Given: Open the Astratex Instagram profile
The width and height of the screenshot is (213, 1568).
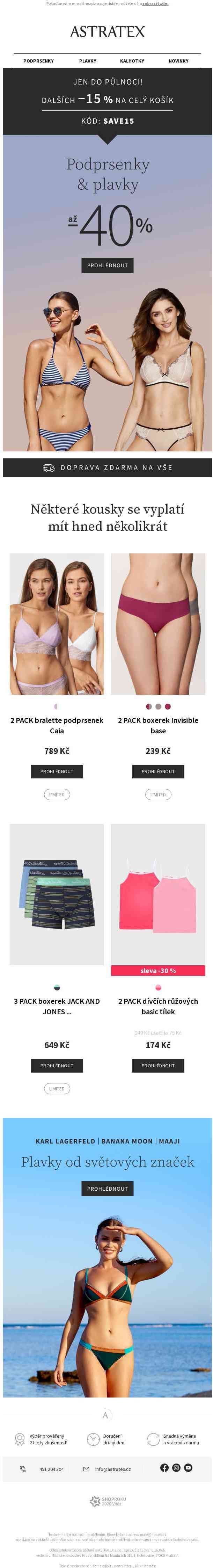Looking at the screenshot, I should 176,1468.
